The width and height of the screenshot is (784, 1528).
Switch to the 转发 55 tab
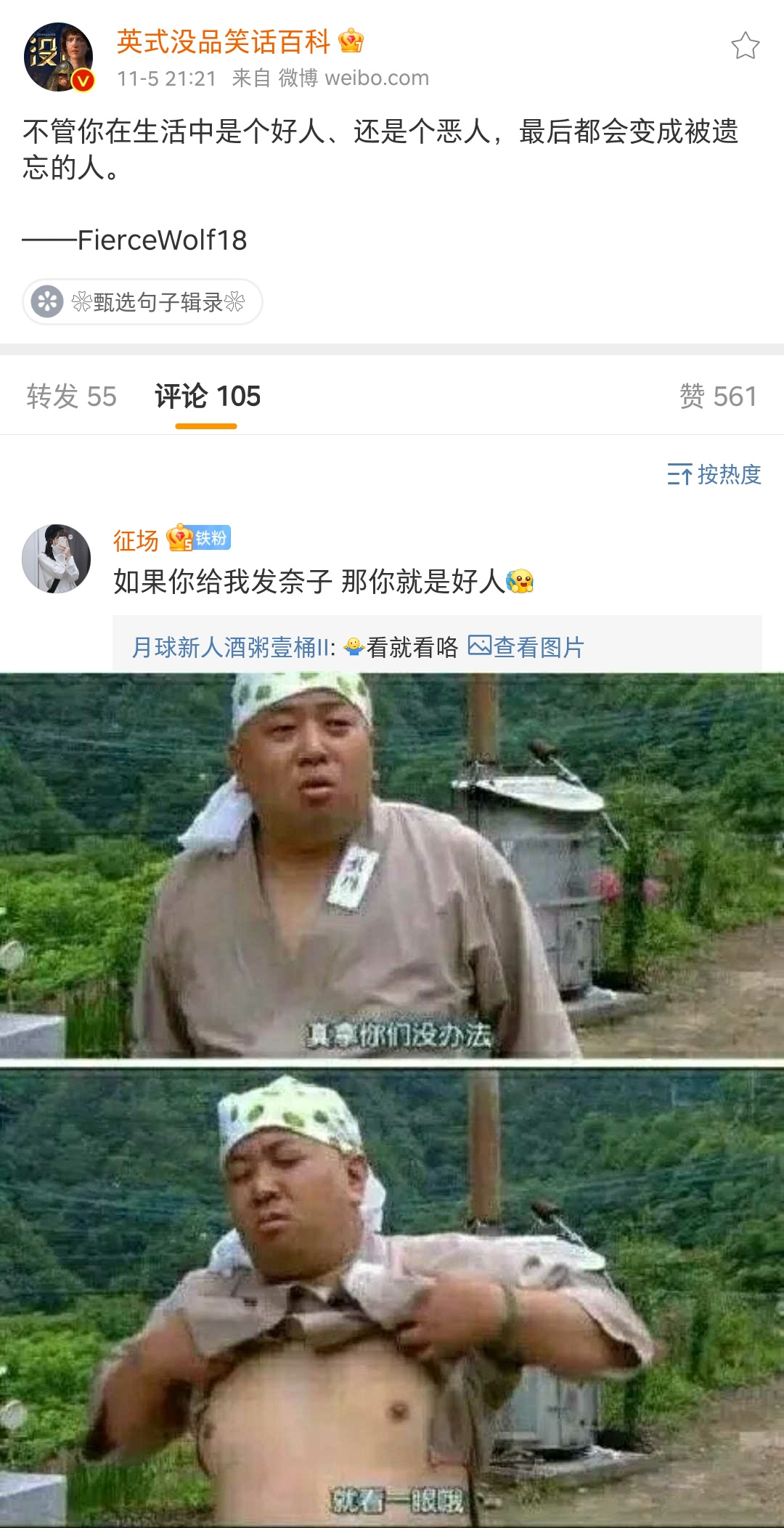point(71,397)
